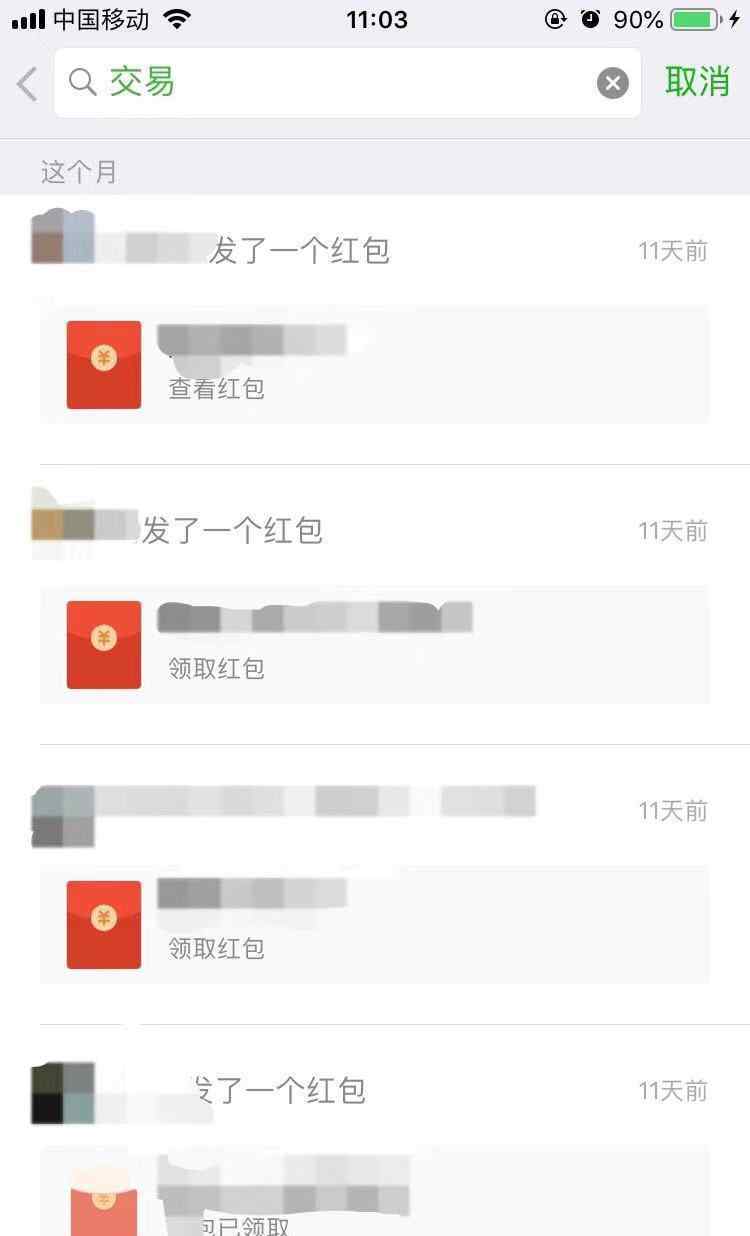The width and height of the screenshot is (750, 1236).
Task: Cancel the search with 取消
Action: pyautogui.click(x=697, y=82)
